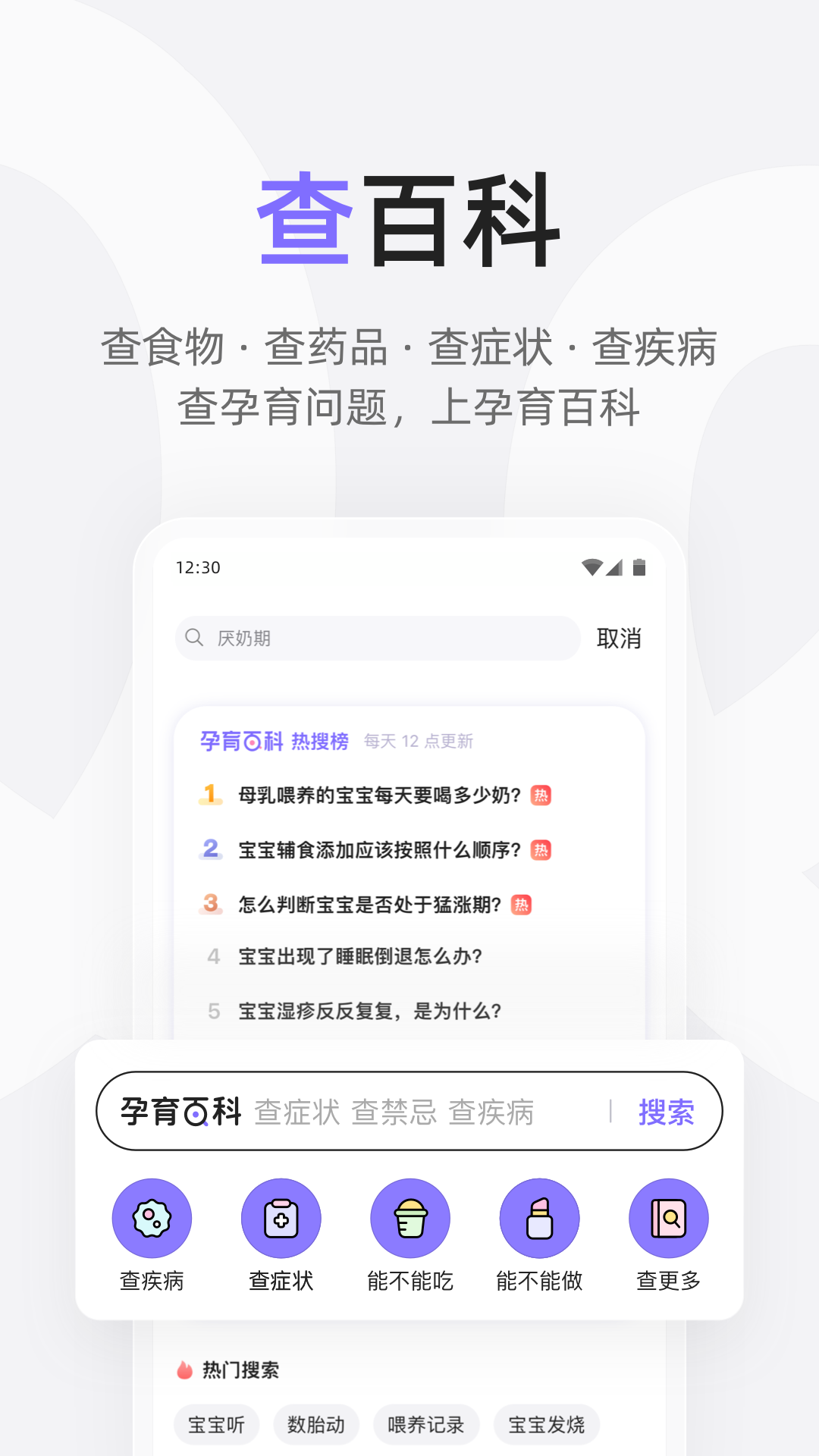
Task: Select the 查症状 symptom lookup icon
Action: click(x=281, y=1219)
